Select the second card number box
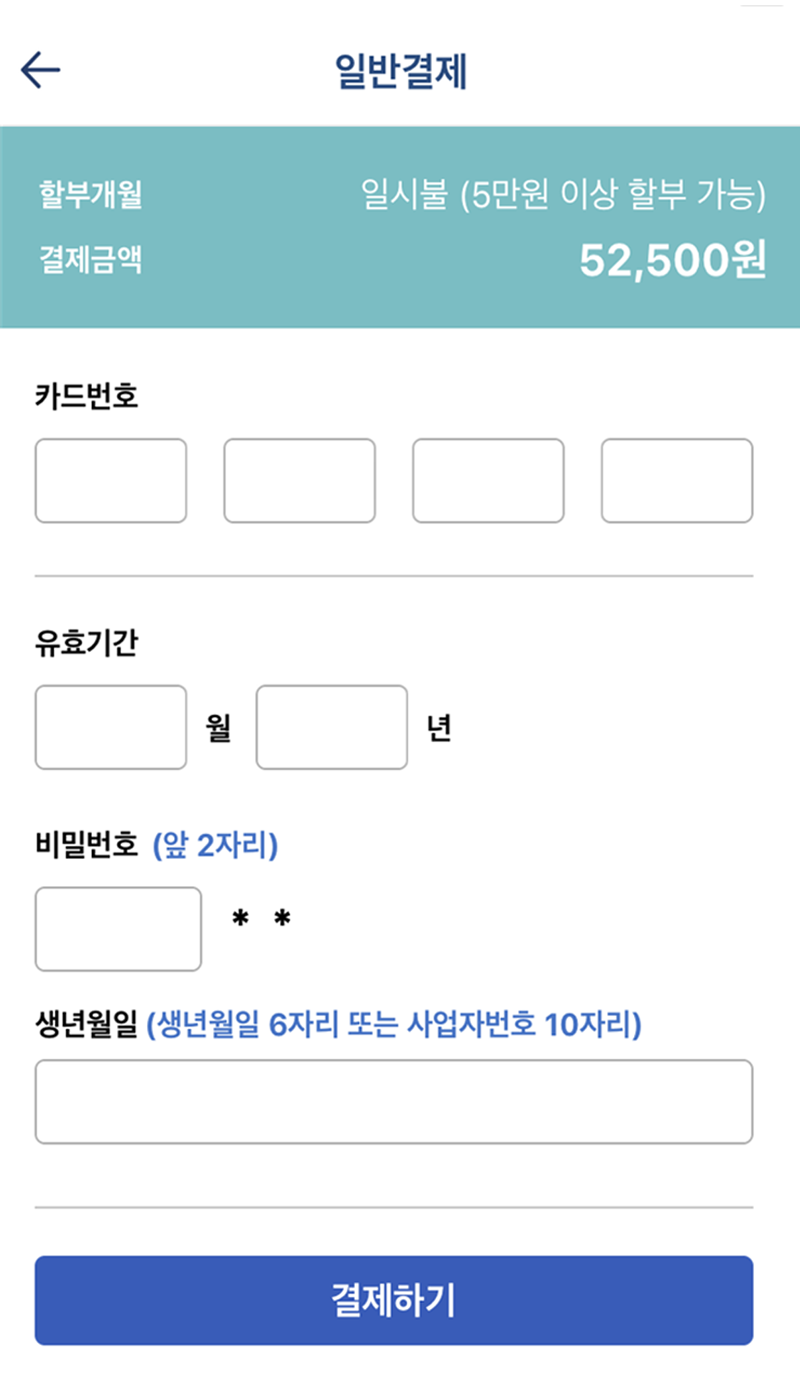Viewport: 800px width, 1389px height. [x=299, y=481]
